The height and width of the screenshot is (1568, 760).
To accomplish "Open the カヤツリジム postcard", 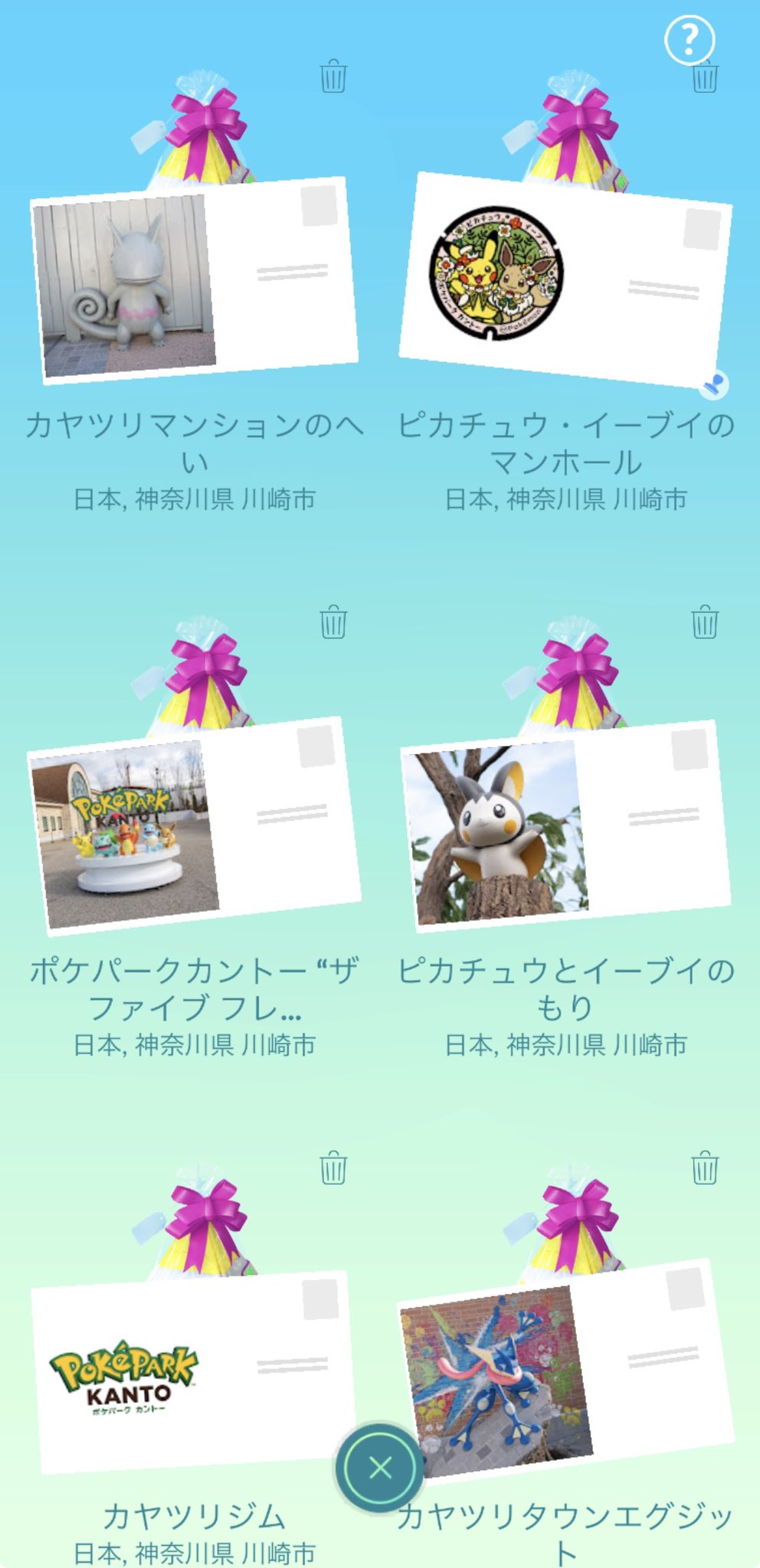I will click(195, 1370).
